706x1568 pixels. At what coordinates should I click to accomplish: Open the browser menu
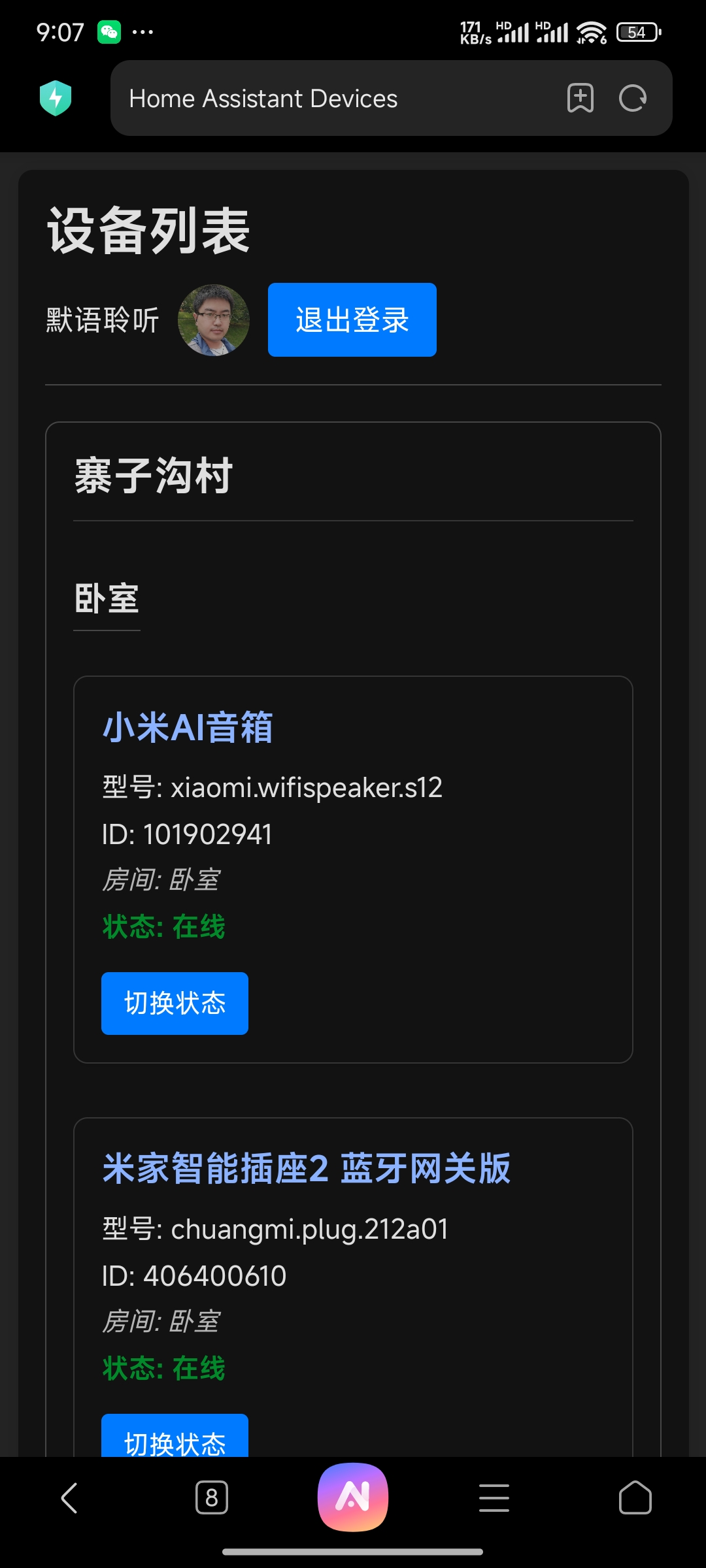pyautogui.click(x=494, y=1497)
